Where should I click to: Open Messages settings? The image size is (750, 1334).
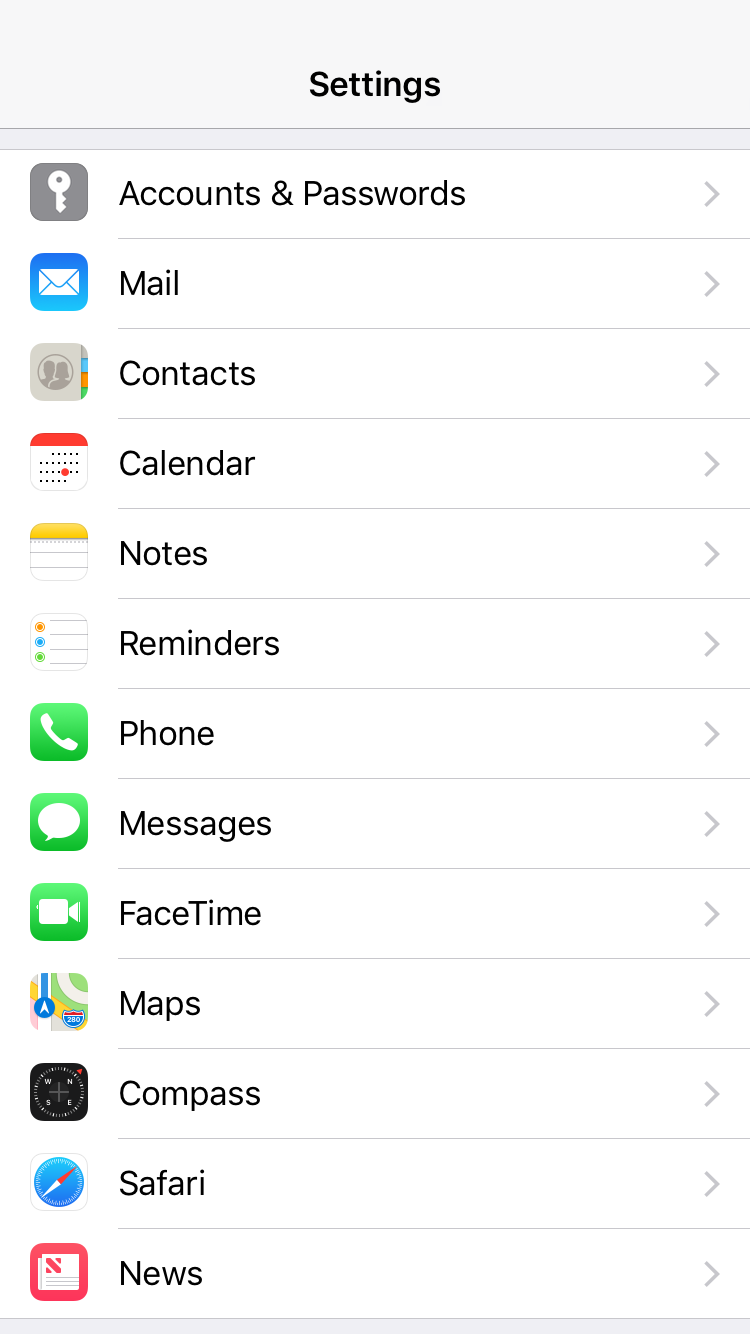coord(375,824)
